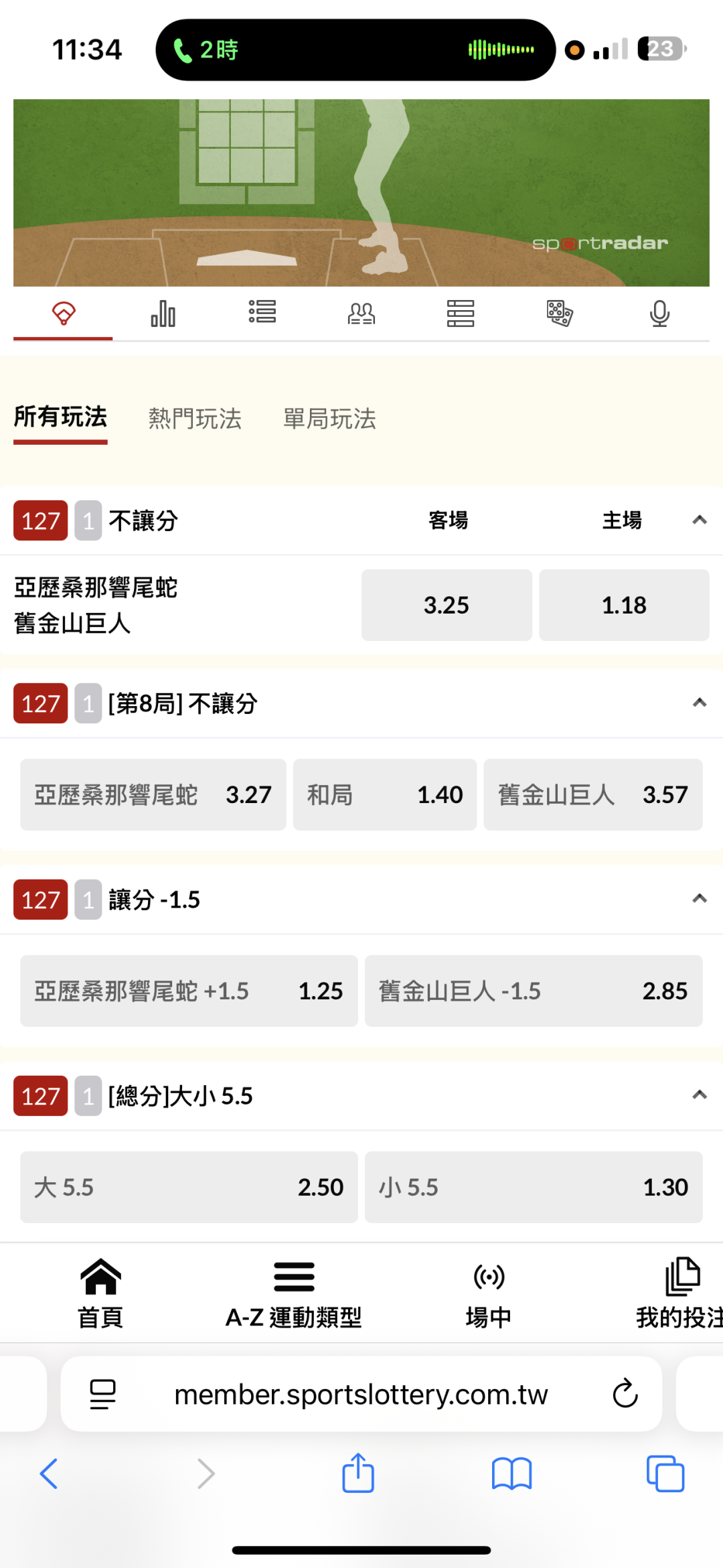723x1568 pixels.
Task: Select home odds 1.18 for 不讓分
Action: pyautogui.click(x=624, y=605)
